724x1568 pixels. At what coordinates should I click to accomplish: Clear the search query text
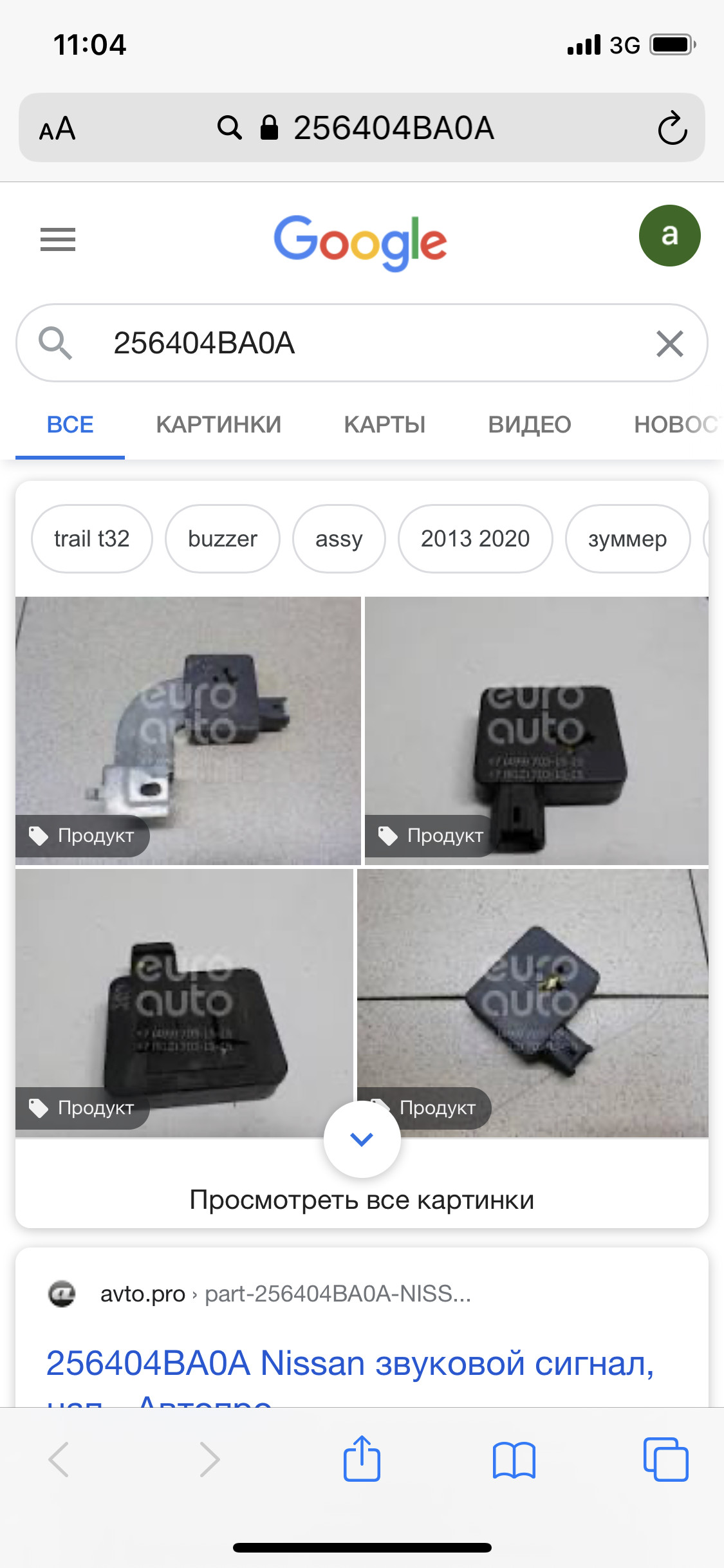tap(669, 343)
